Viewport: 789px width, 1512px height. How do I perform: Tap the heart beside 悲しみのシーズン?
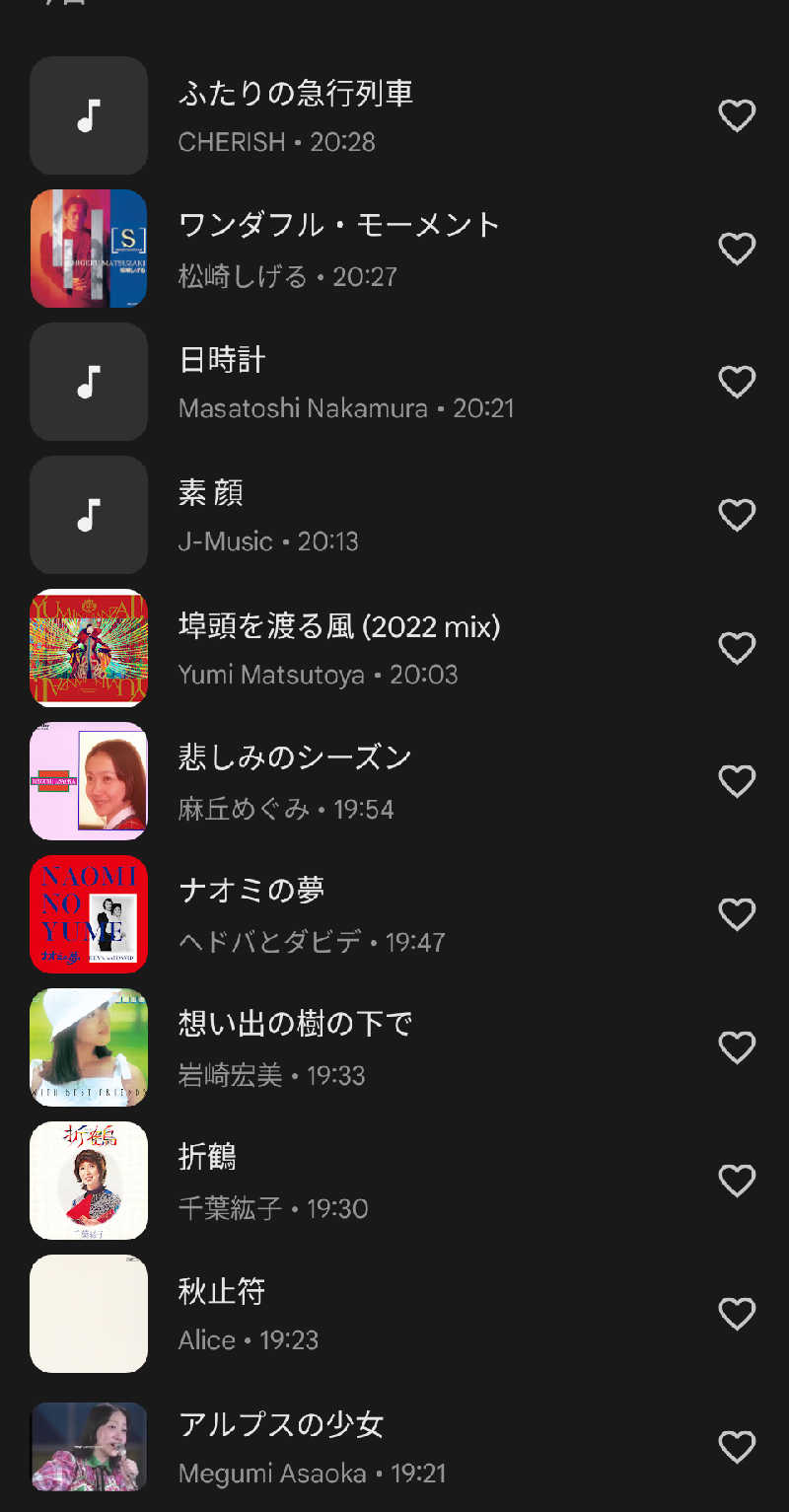point(737,781)
